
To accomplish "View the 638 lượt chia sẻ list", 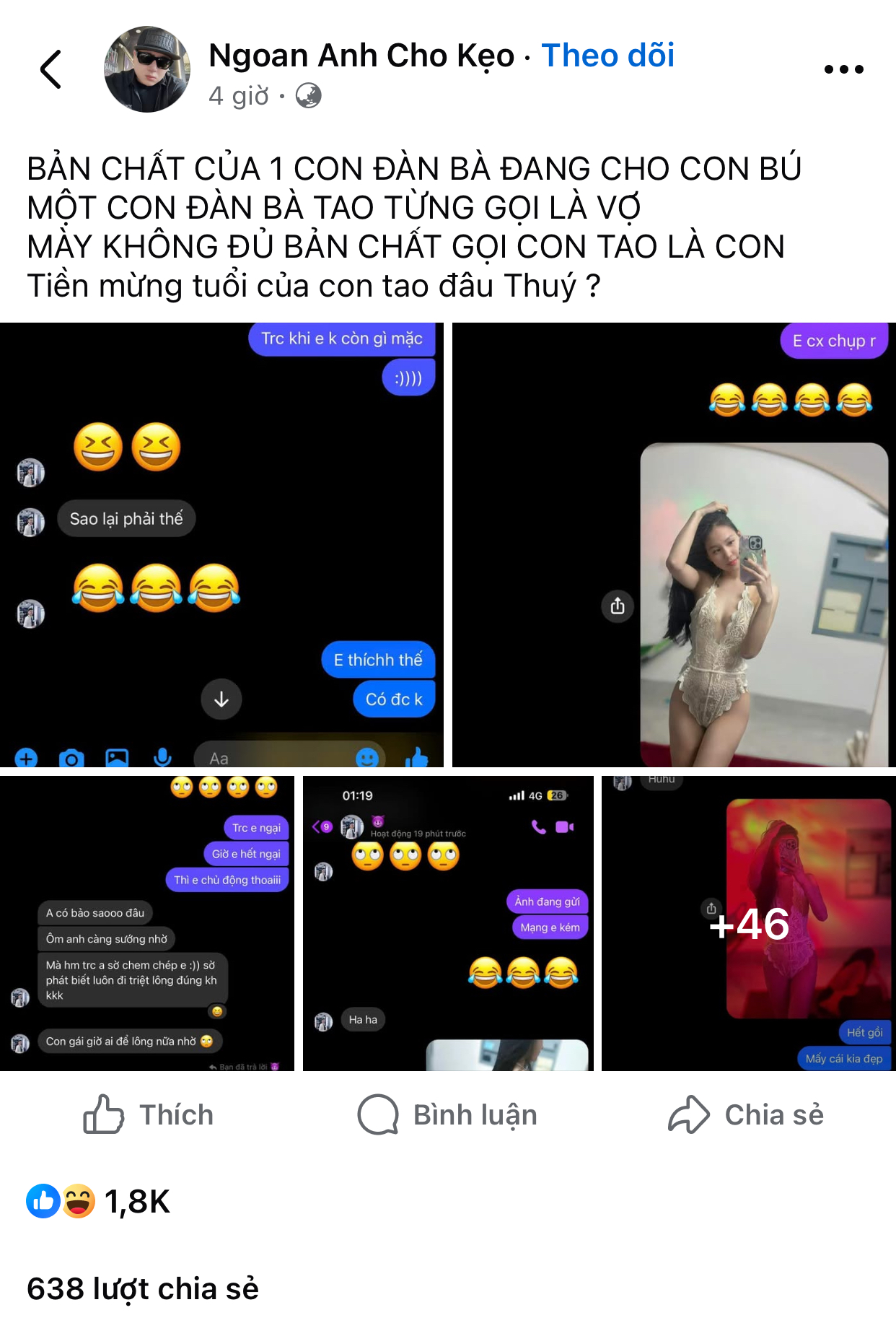I will [143, 1288].
